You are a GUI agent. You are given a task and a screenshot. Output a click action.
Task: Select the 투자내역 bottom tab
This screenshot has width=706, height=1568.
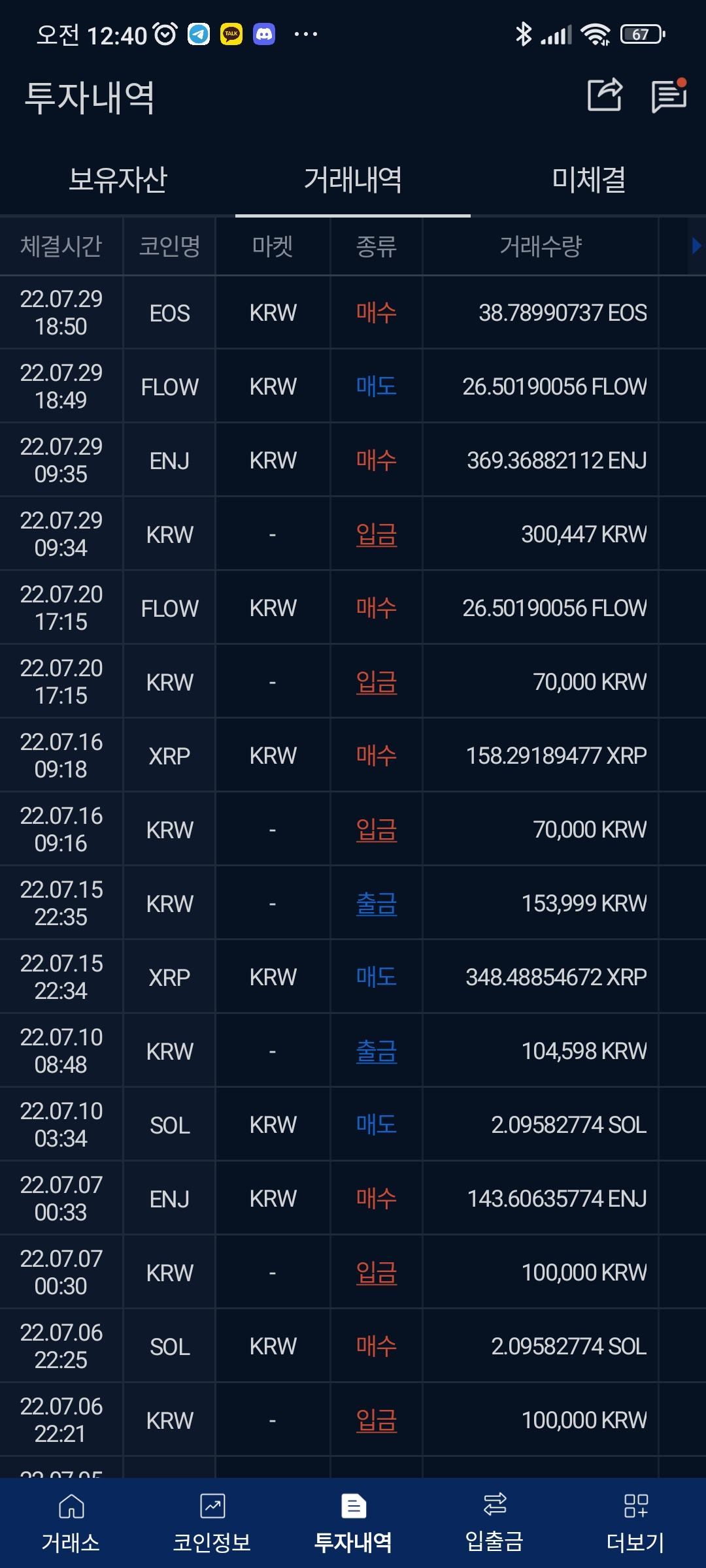(353, 1524)
